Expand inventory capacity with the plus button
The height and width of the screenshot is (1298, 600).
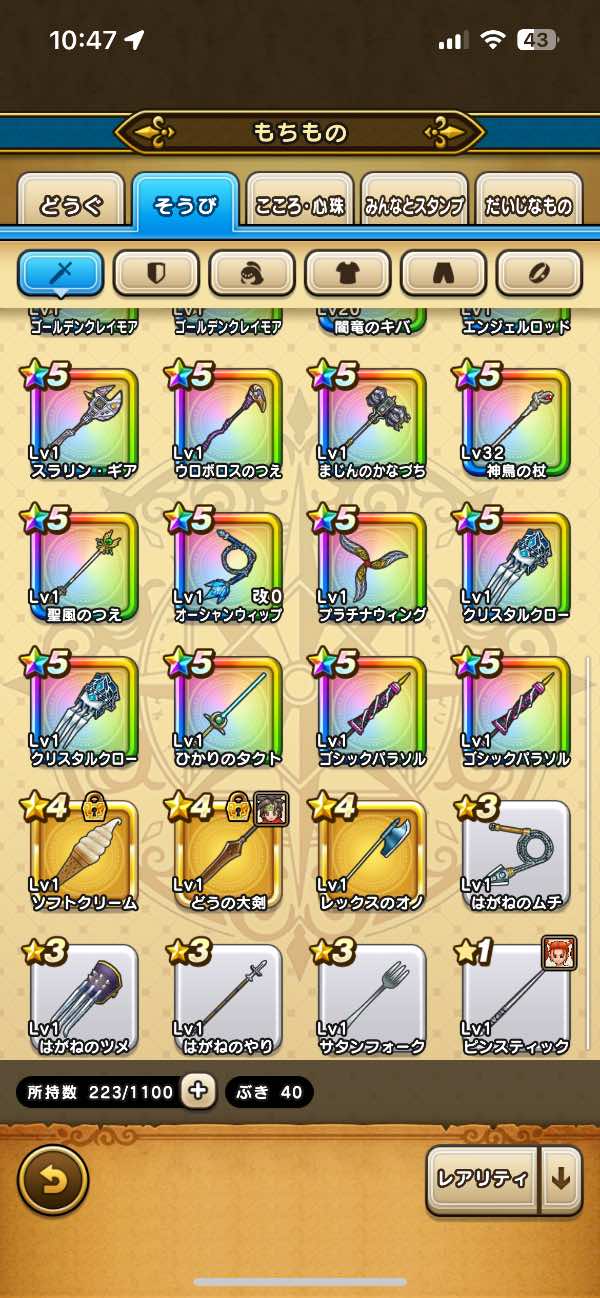[197, 1091]
